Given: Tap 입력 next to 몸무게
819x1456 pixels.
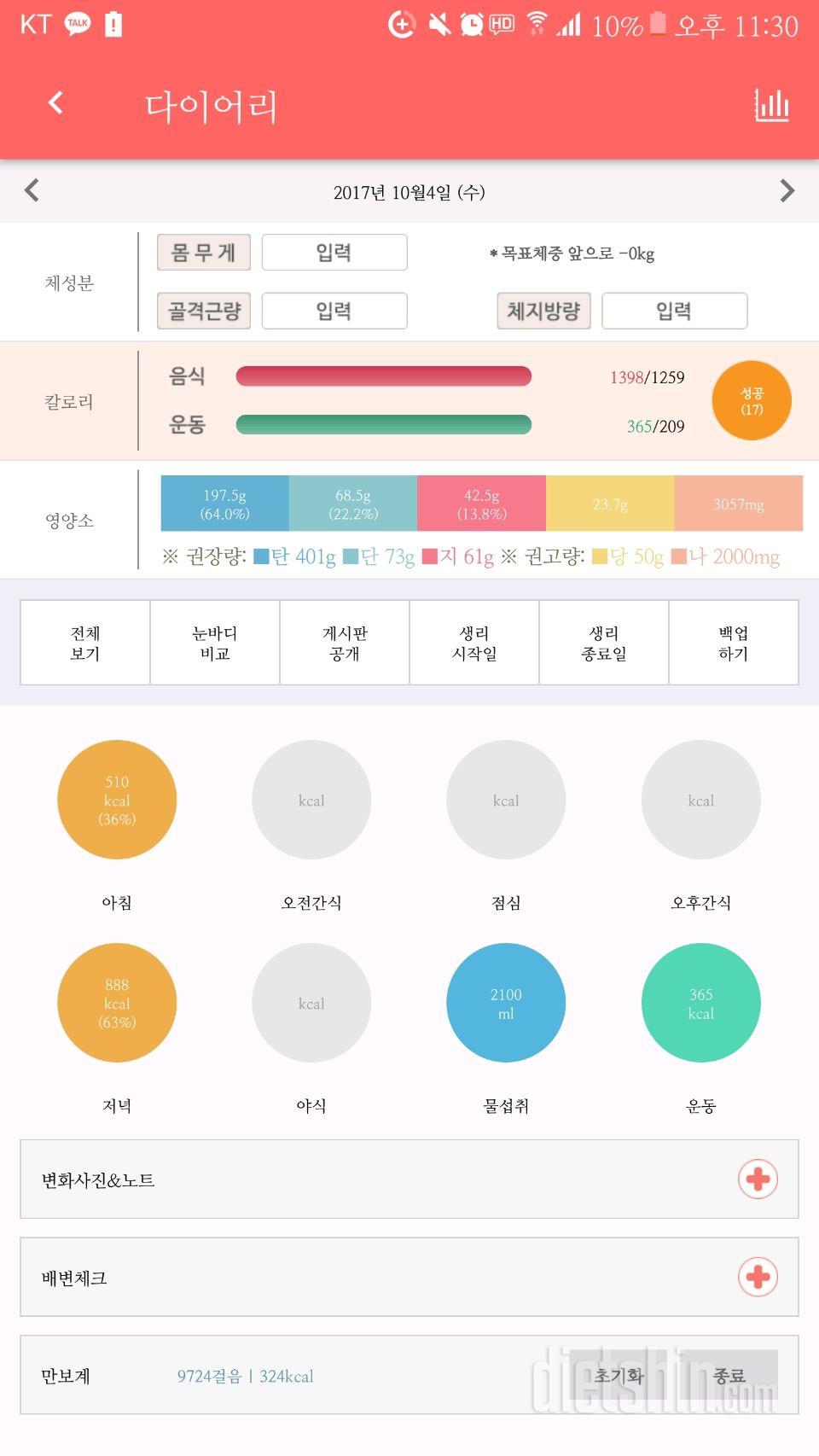Looking at the screenshot, I should click(334, 253).
